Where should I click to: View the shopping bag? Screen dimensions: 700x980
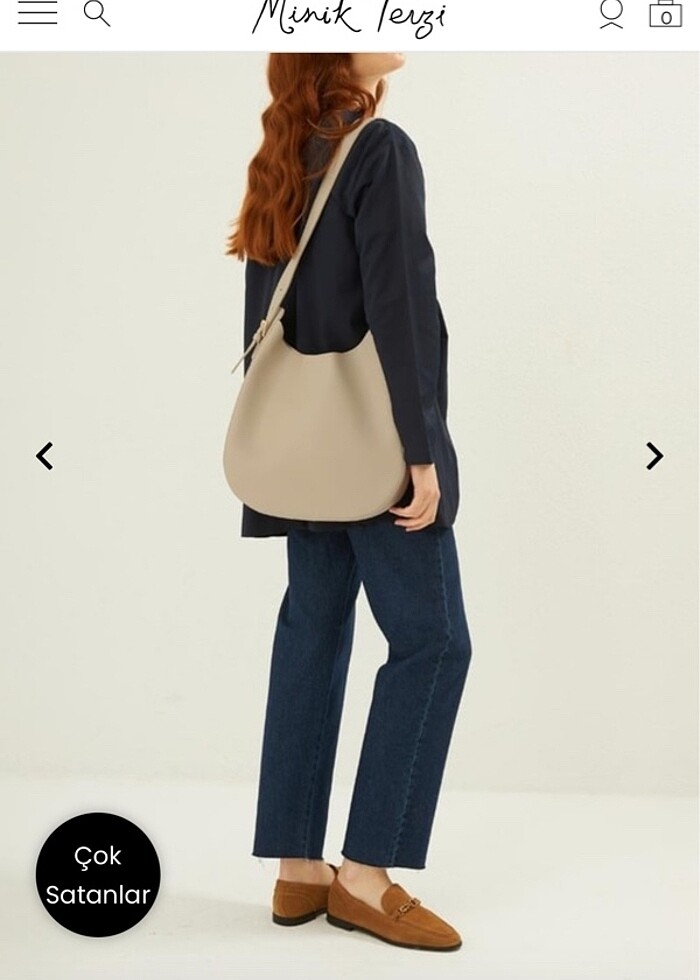pos(665,14)
